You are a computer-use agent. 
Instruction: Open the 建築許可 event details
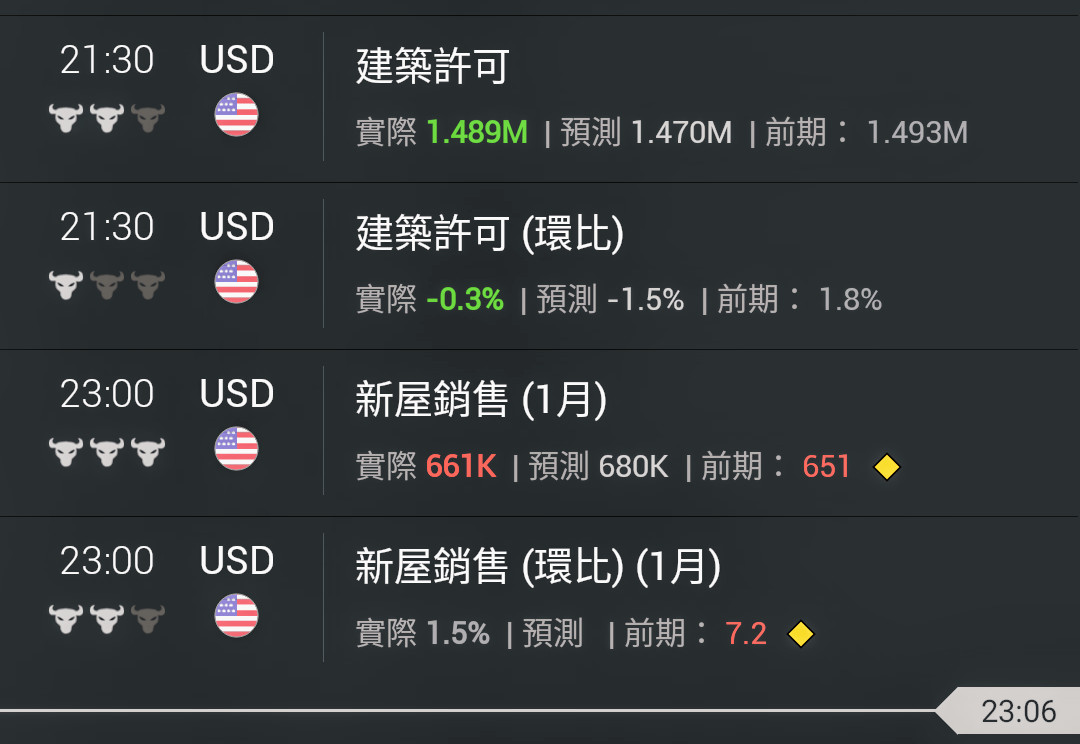pyautogui.click(x=433, y=68)
